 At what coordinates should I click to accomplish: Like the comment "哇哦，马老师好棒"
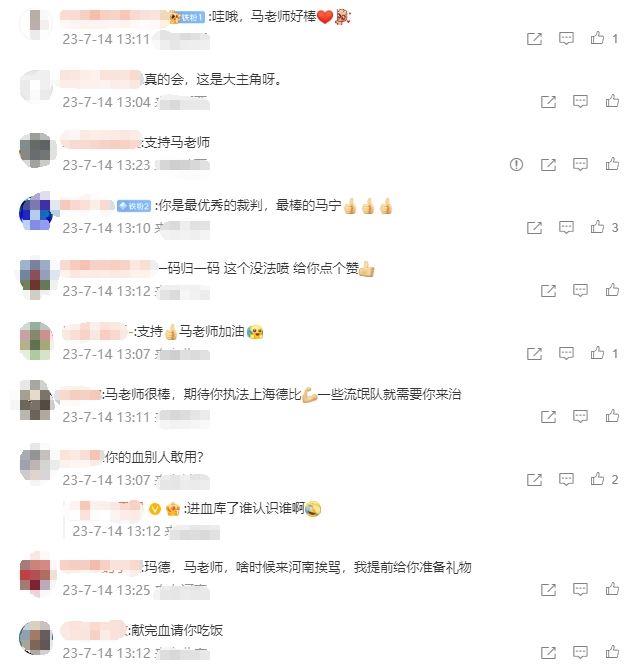pos(598,39)
